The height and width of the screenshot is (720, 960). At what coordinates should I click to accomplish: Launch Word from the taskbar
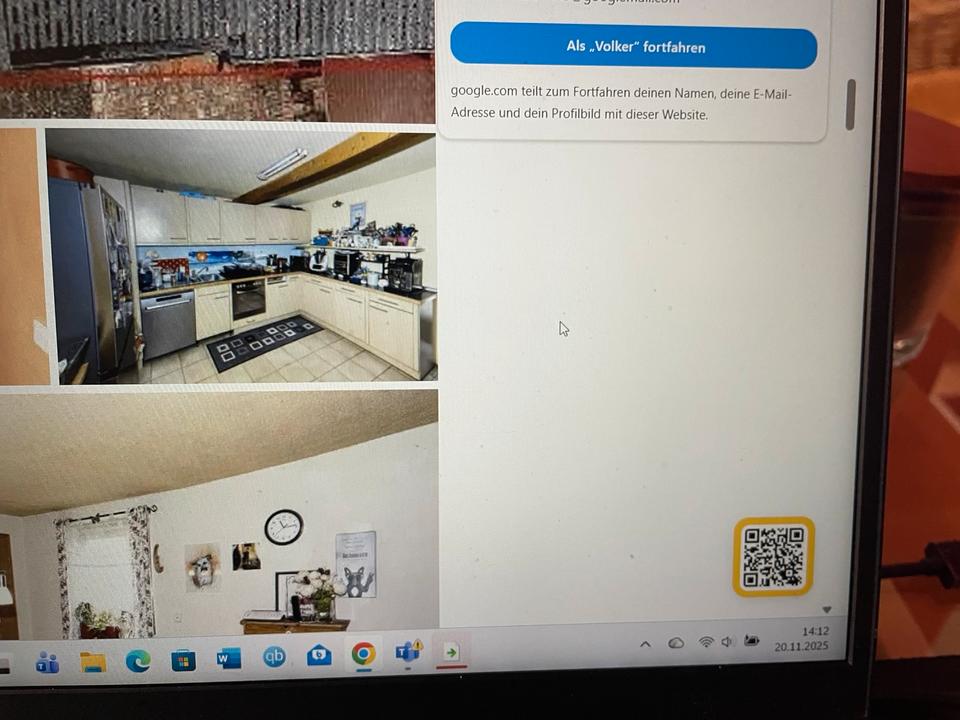point(228,658)
